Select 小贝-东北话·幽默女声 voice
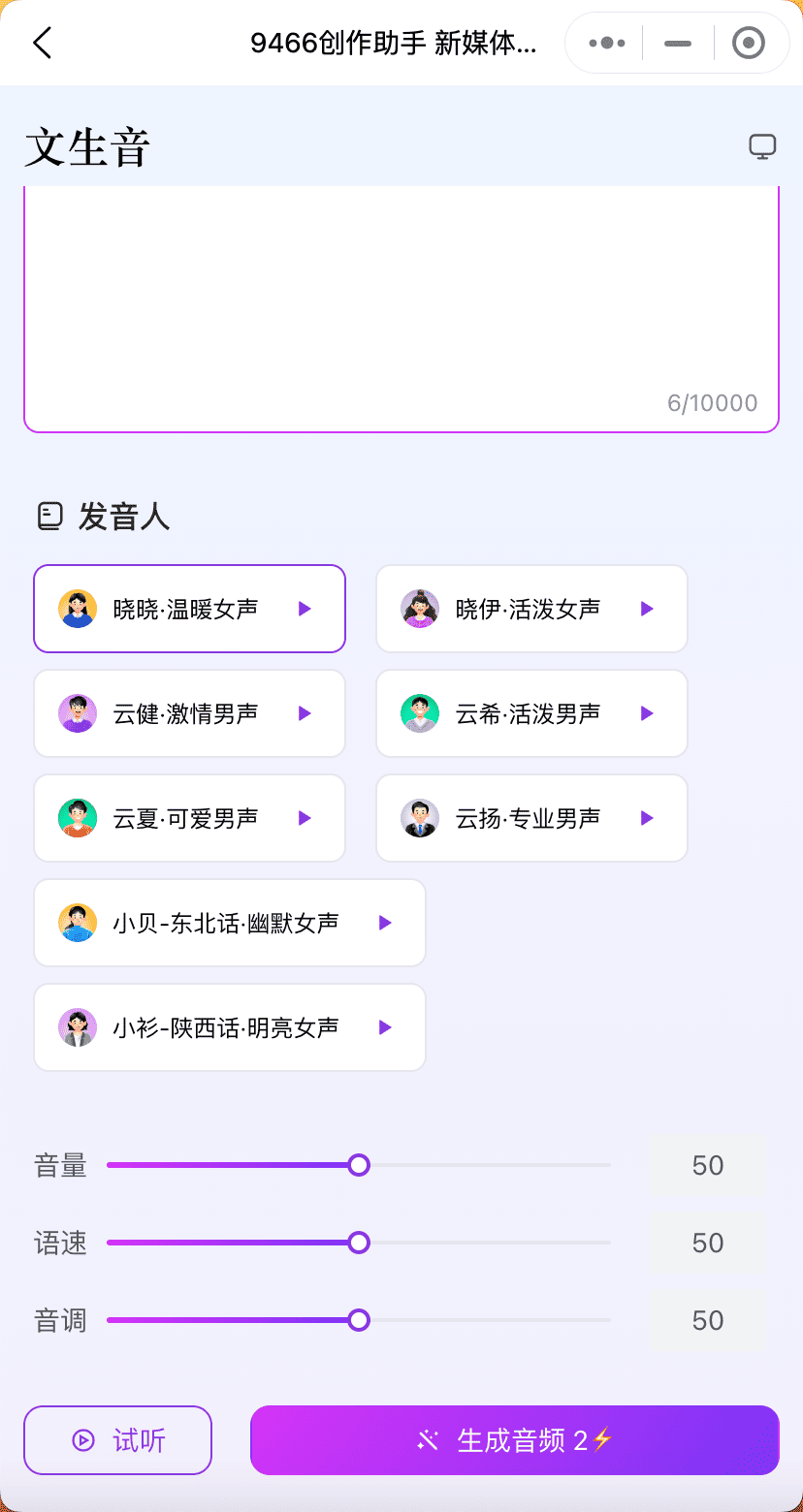Screen dimensions: 803x1512 (225, 923)
